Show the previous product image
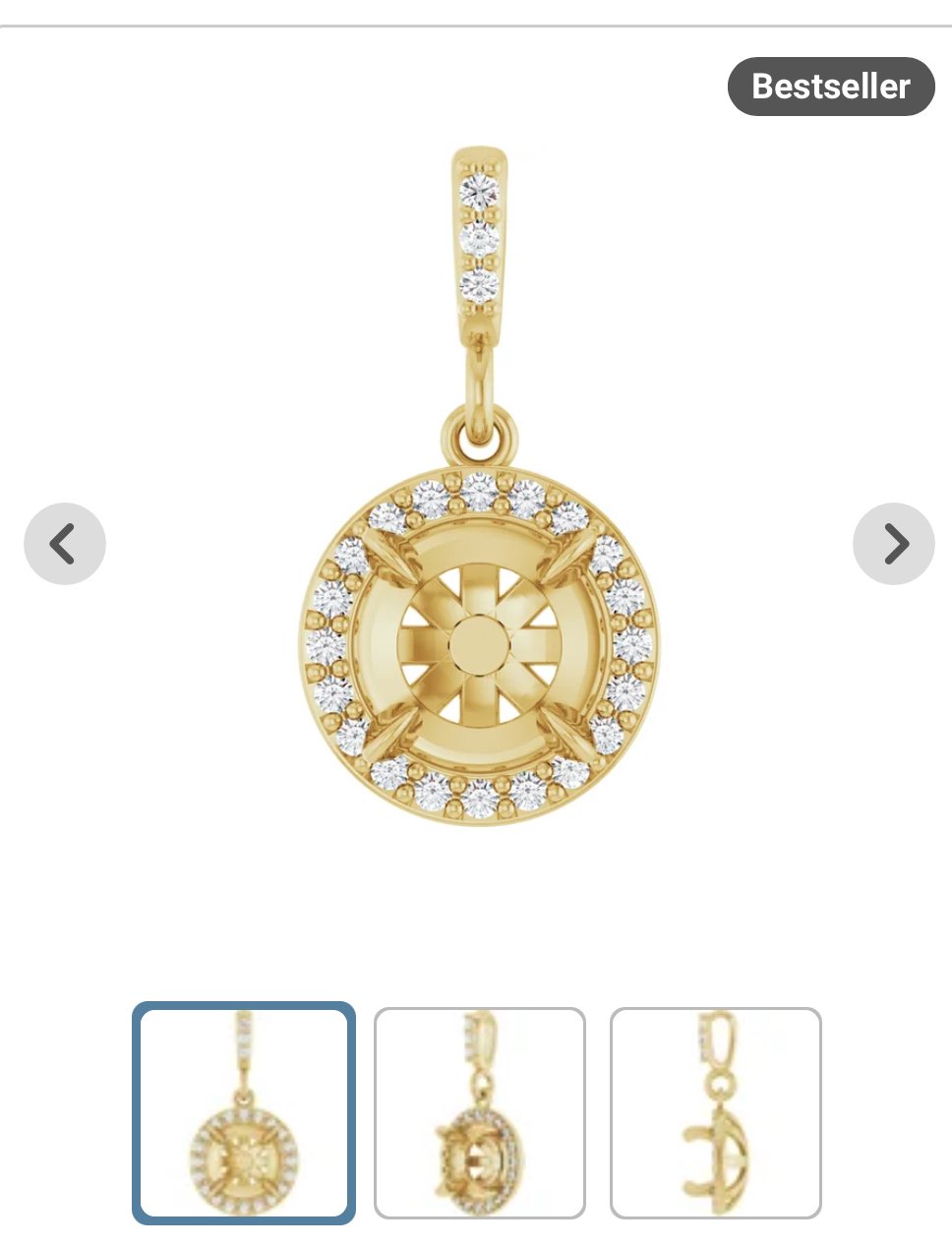Viewport: 952px width, 1246px height. pos(65,544)
